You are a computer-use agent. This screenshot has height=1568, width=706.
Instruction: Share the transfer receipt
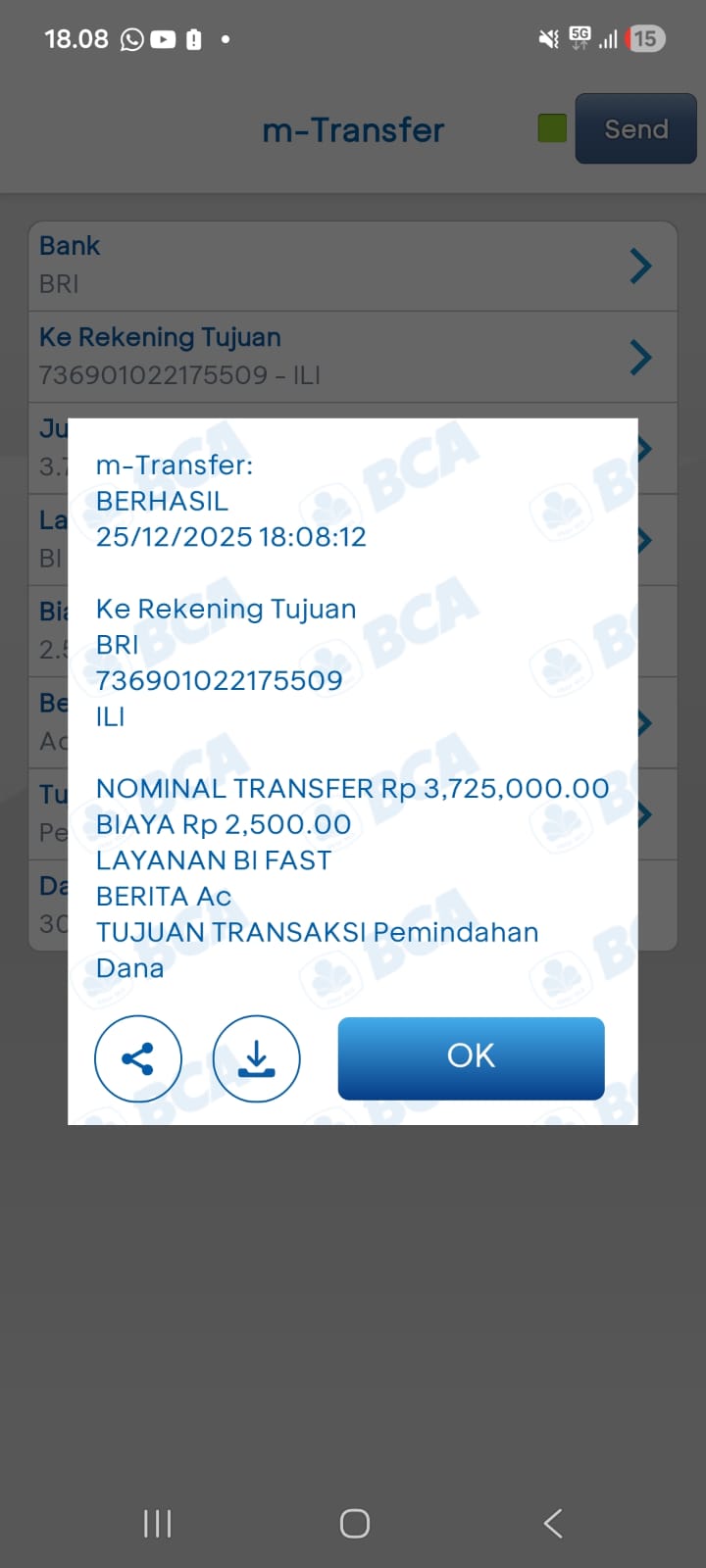138,1058
